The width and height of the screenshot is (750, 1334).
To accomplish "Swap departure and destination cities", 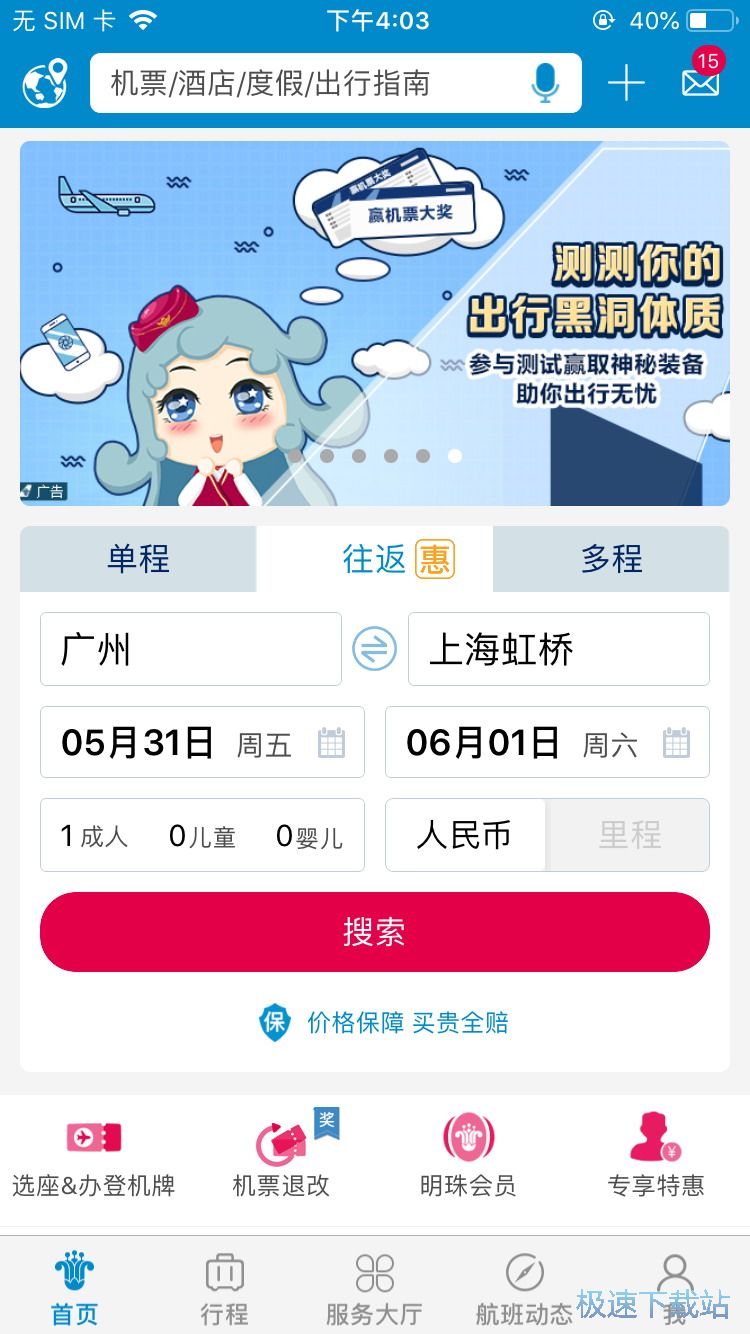I will pyautogui.click(x=374, y=650).
